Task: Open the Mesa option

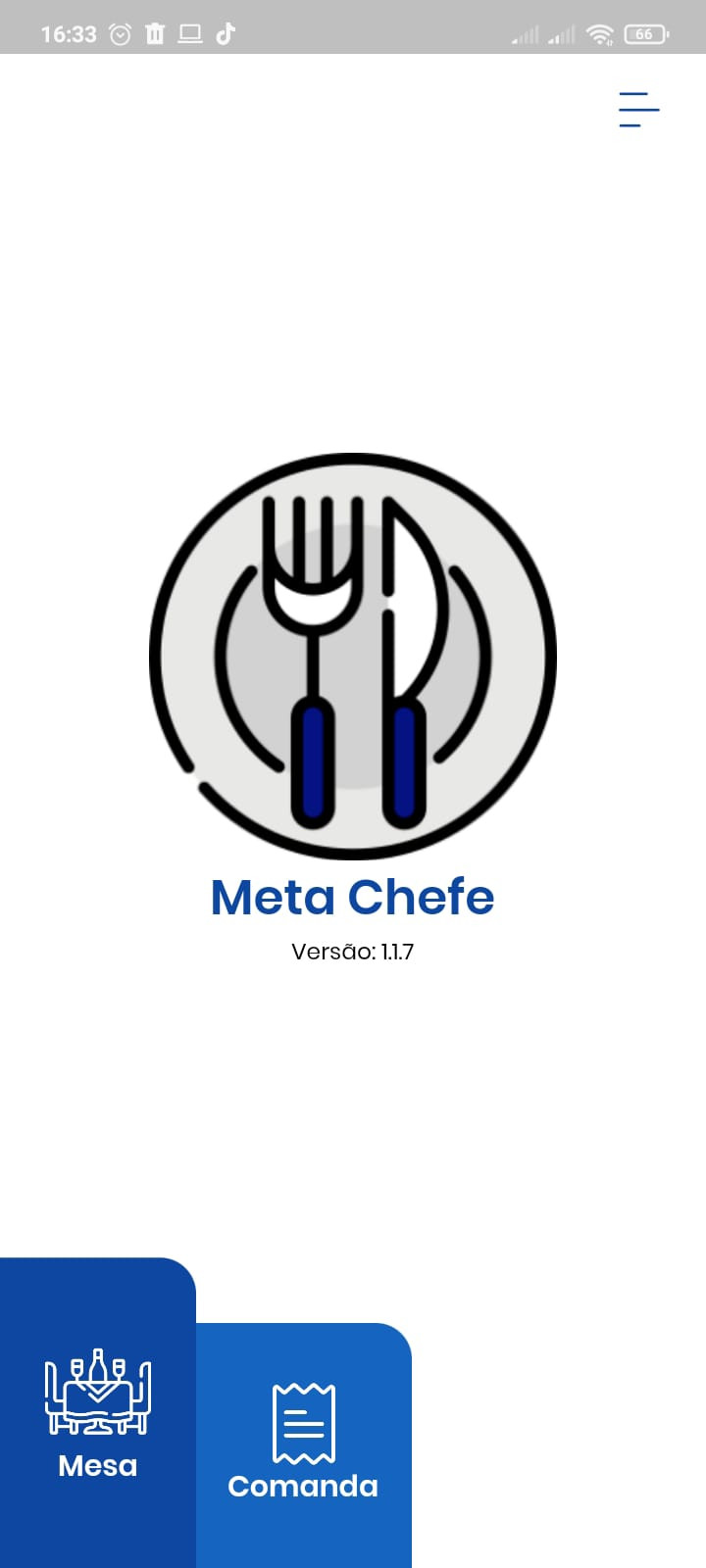Action: (98, 1412)
